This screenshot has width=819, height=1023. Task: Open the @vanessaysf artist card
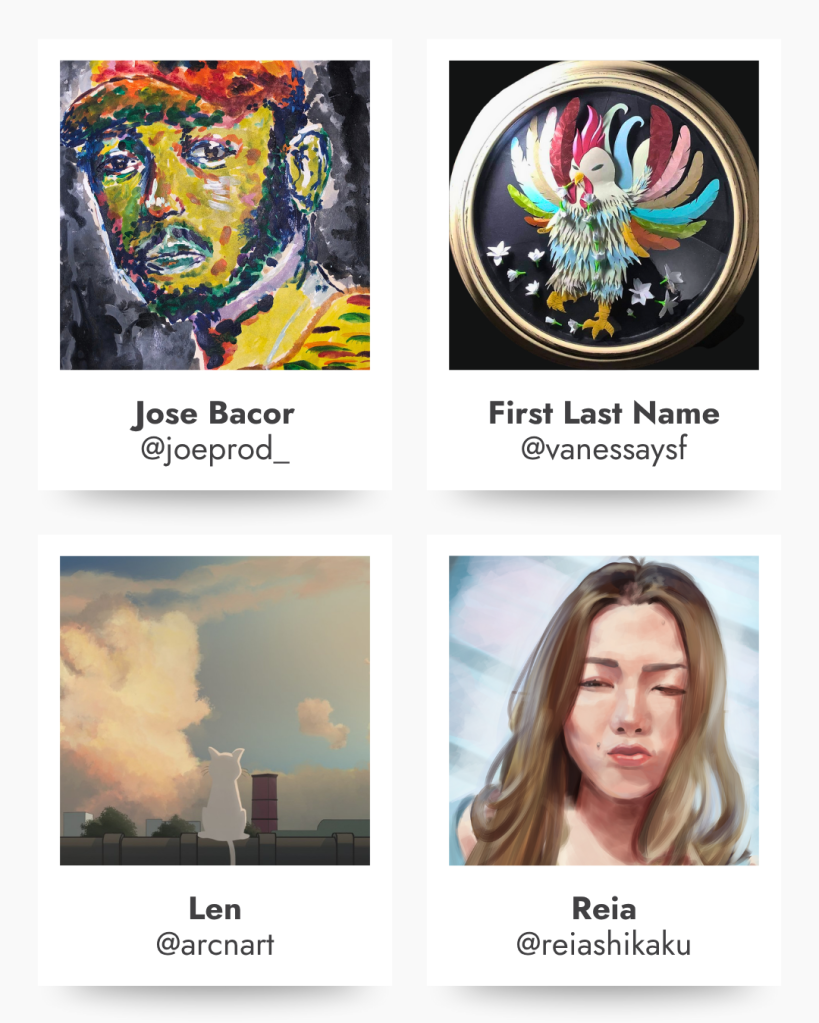click(603, 265)
